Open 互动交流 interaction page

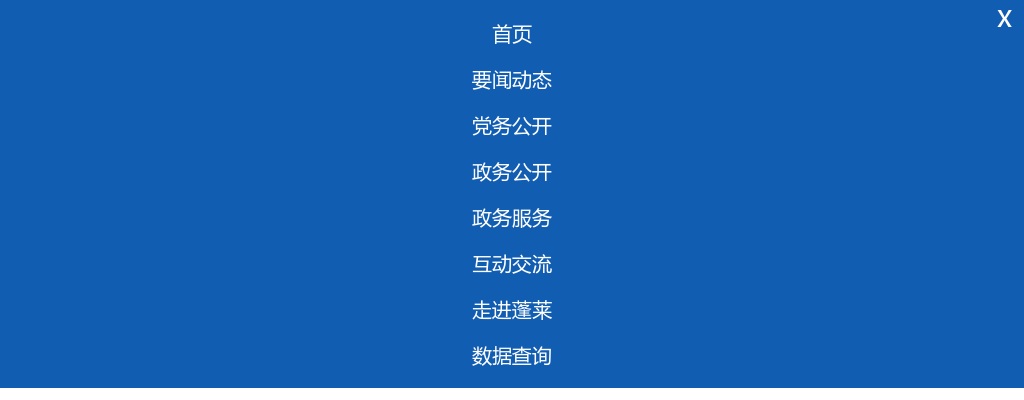tap(512, 265)
